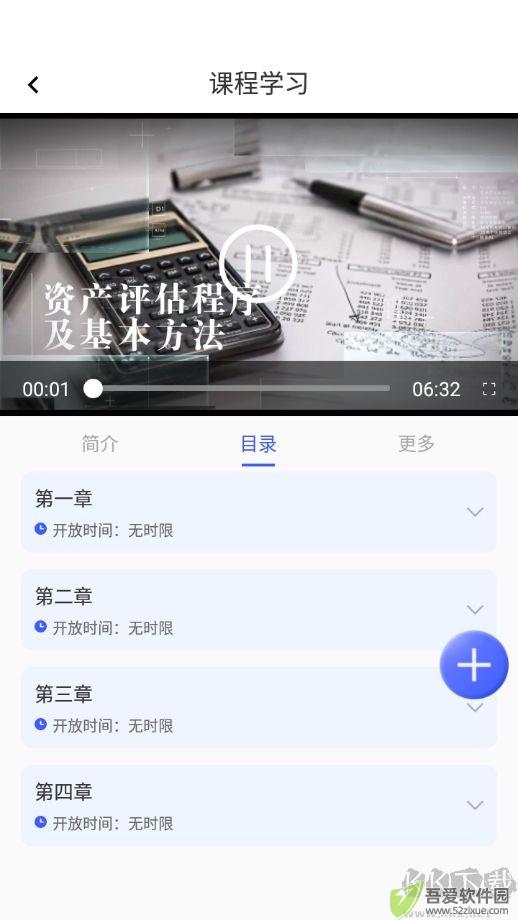Tap the blue plus floating button
Screen dimensions: 518x920
(x=474, y=665)
